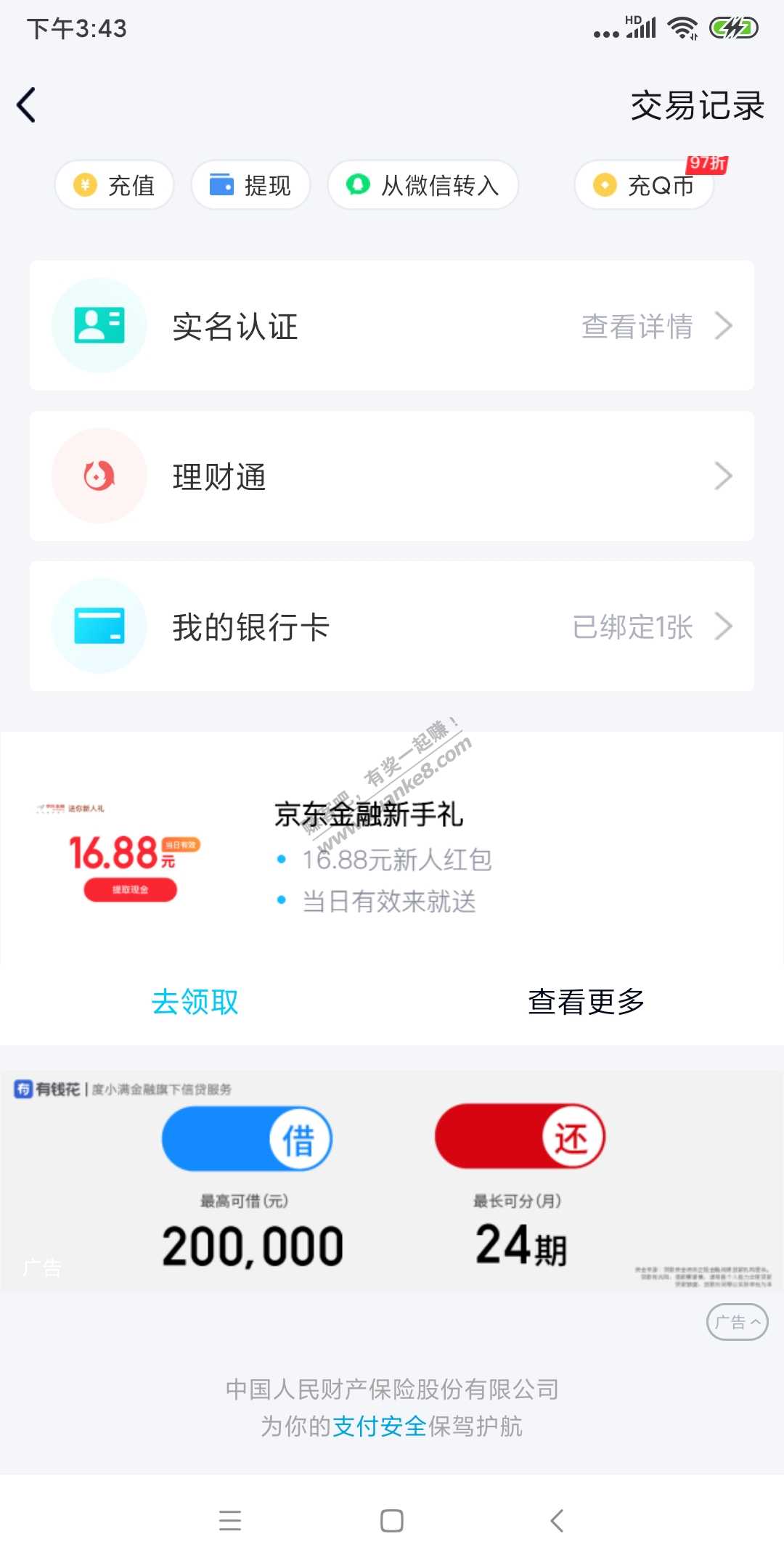
Task: Open recent apps from navigation bar
Action: tap(230, 1521)
